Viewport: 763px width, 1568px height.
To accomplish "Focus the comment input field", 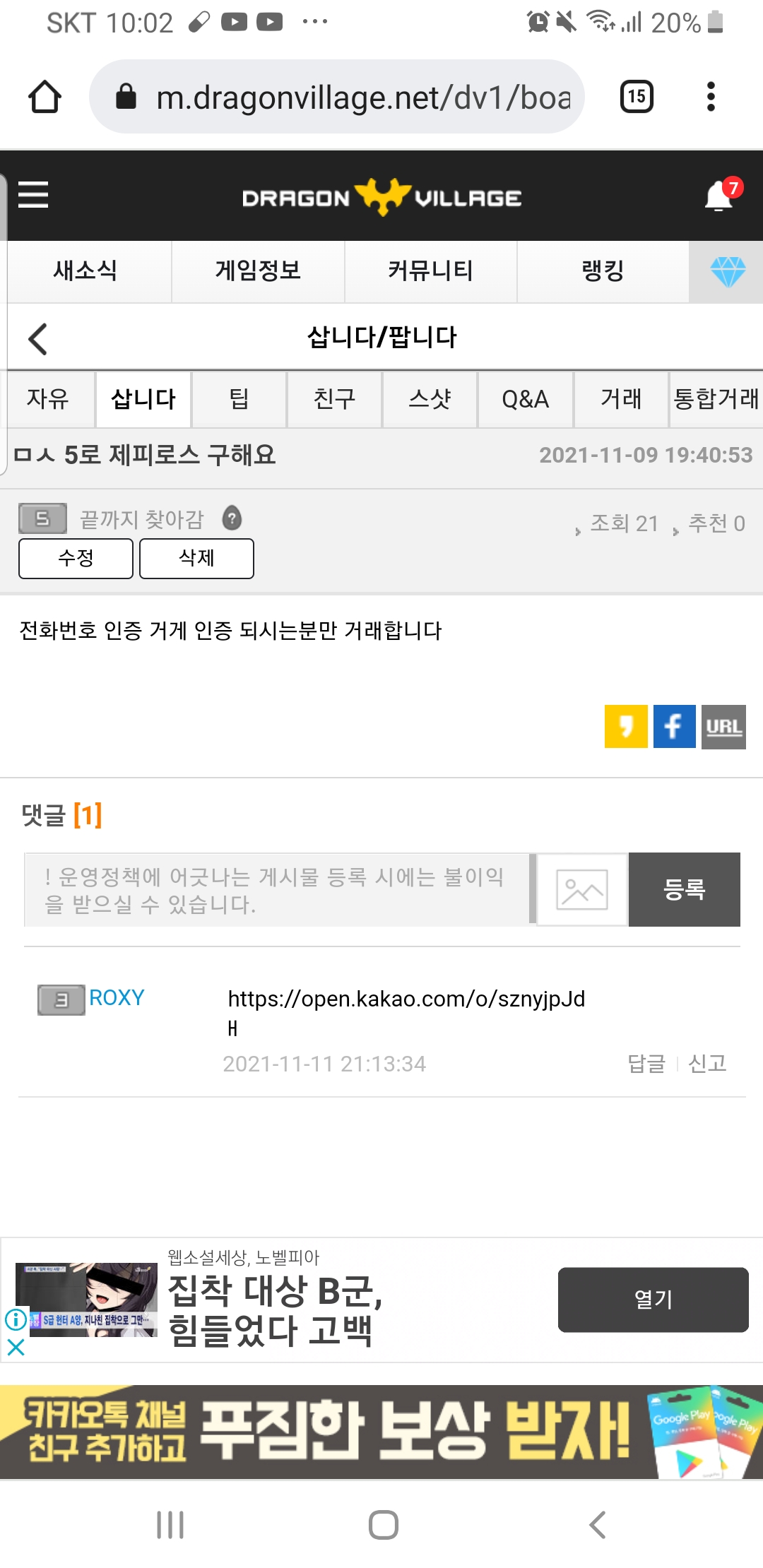I will pos(276,890).
